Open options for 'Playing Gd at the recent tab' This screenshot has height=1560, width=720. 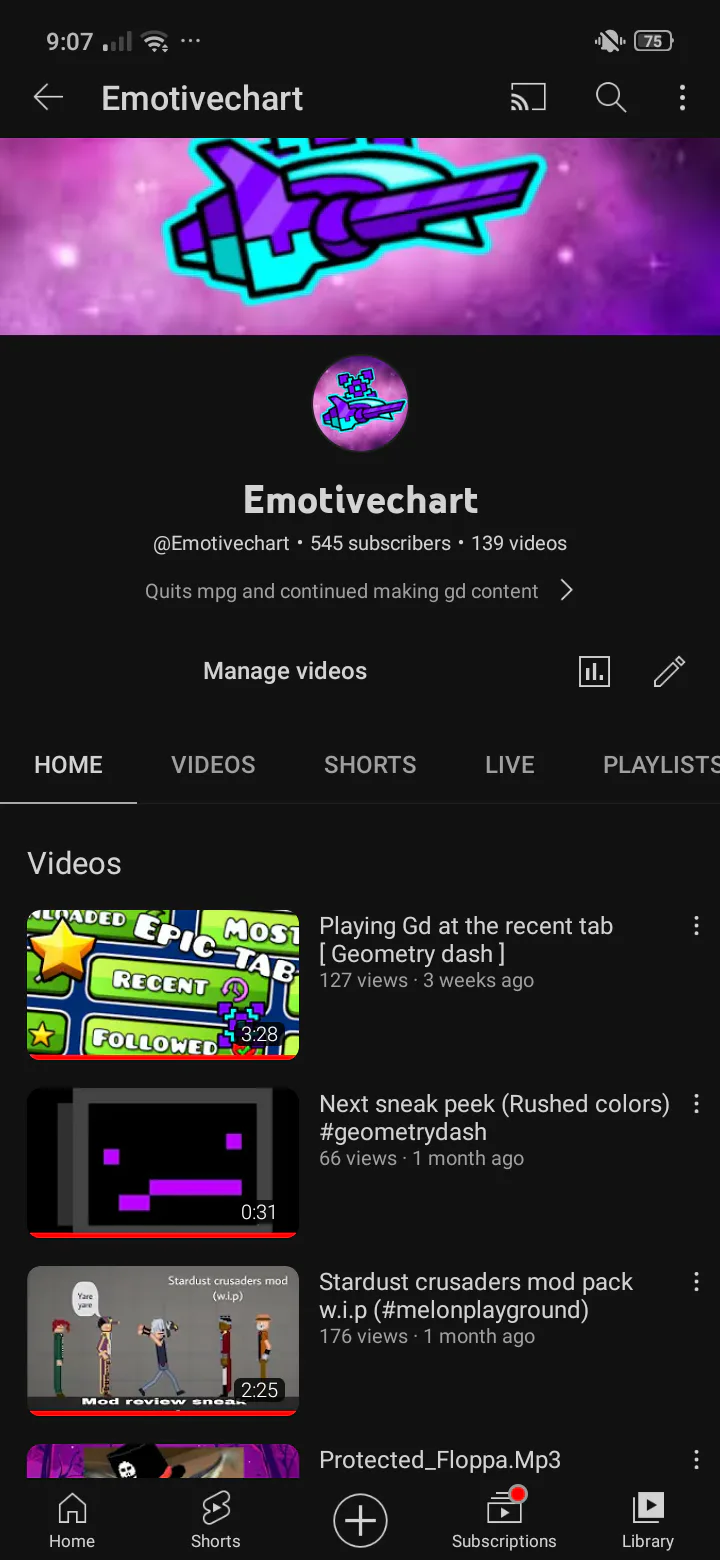696,926
